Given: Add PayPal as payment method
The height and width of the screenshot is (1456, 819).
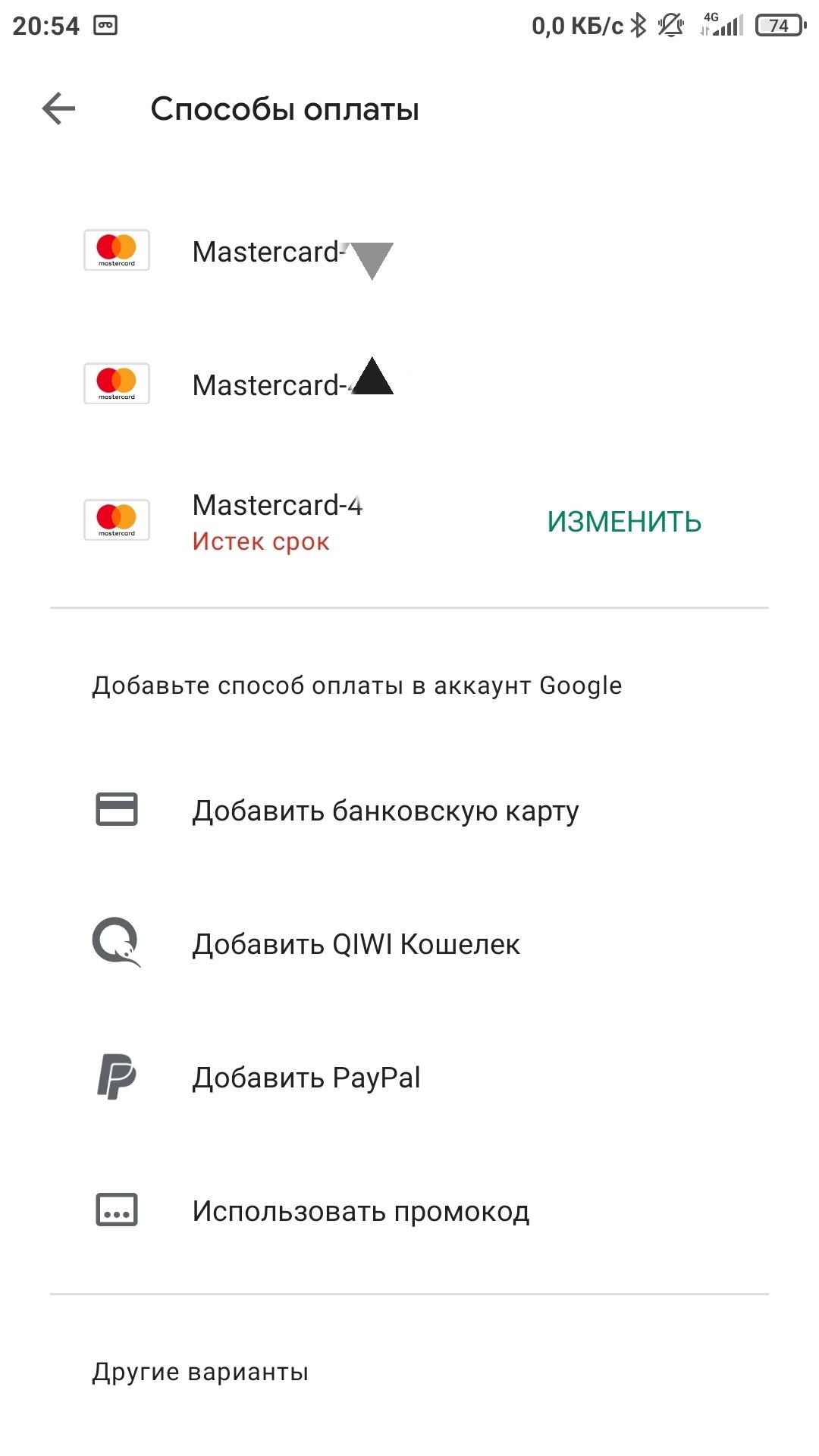Looking at the screenshot, I should (306, 1078).
